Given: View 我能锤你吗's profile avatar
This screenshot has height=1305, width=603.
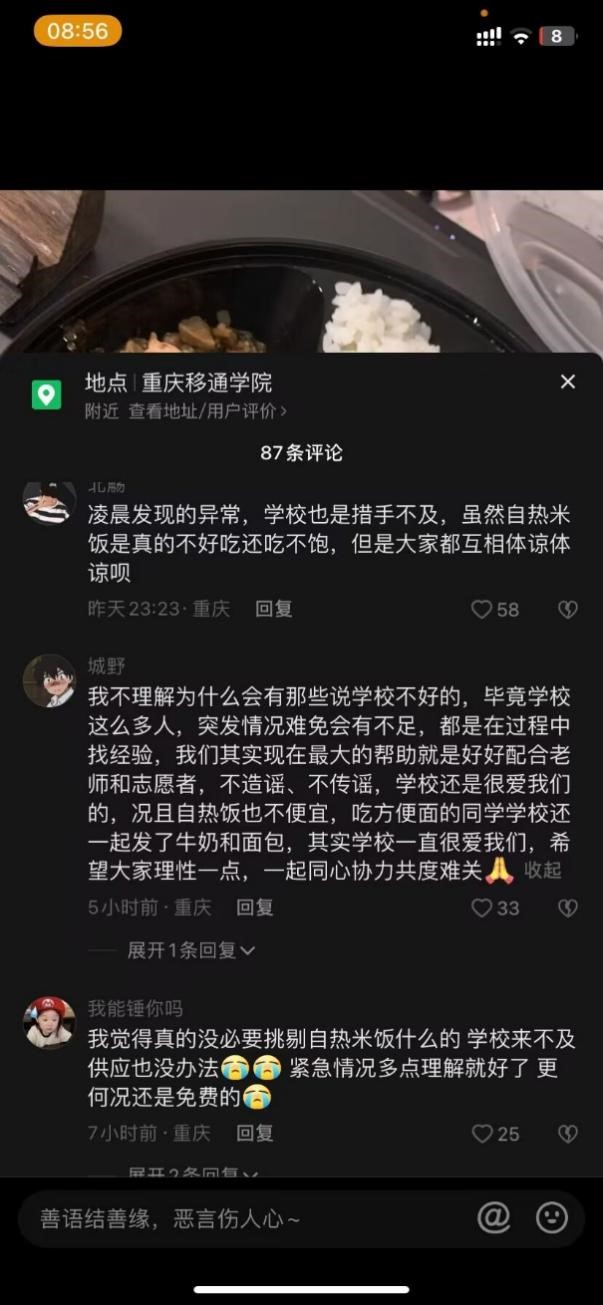Looking at the screenshot, I should [x=49, y=1022].
